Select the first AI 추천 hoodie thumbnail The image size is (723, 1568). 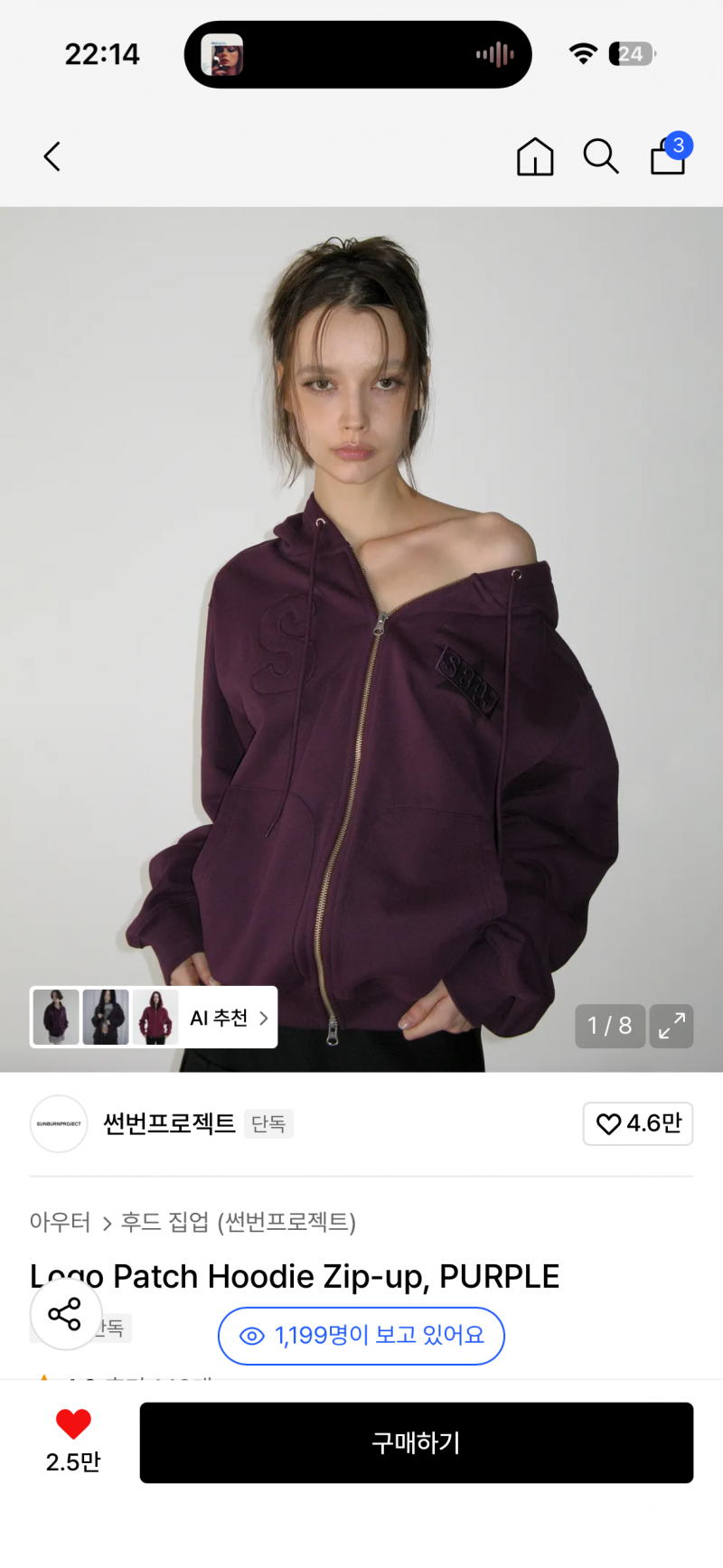tap(55, 1017)
